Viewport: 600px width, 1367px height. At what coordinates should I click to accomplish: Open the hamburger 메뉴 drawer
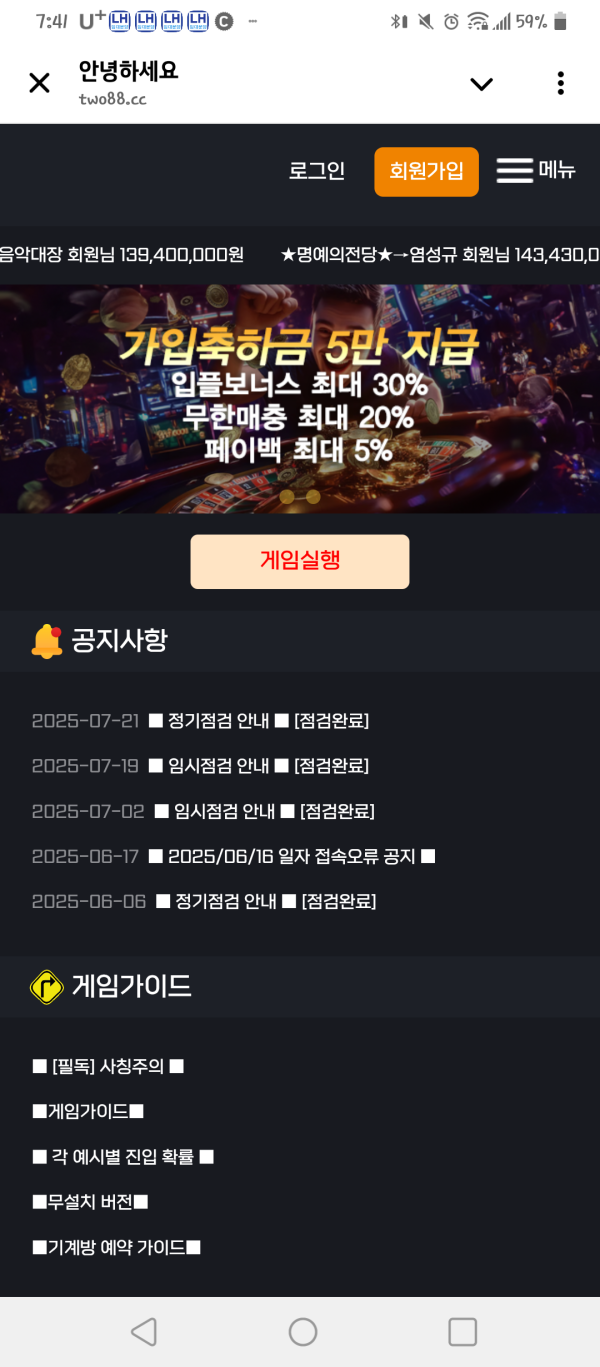coord(536,171)
